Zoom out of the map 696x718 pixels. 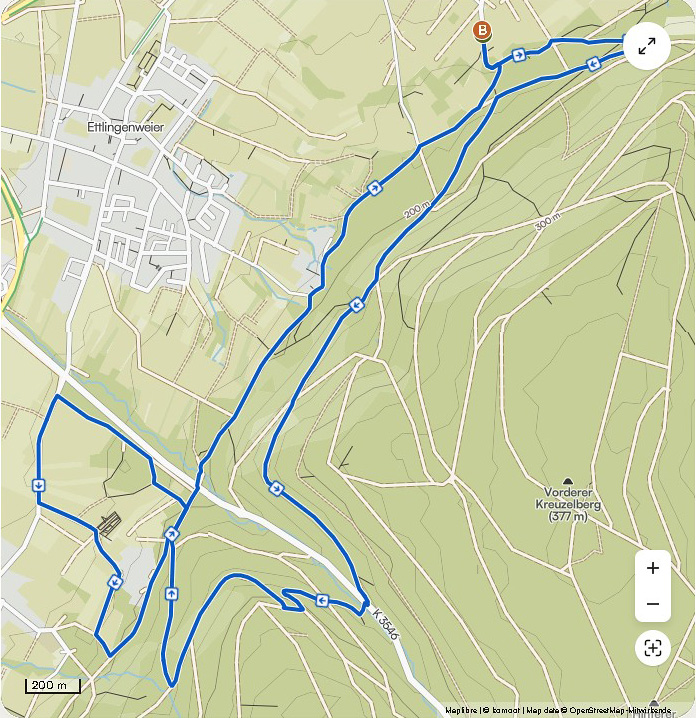tap(653, 604)
